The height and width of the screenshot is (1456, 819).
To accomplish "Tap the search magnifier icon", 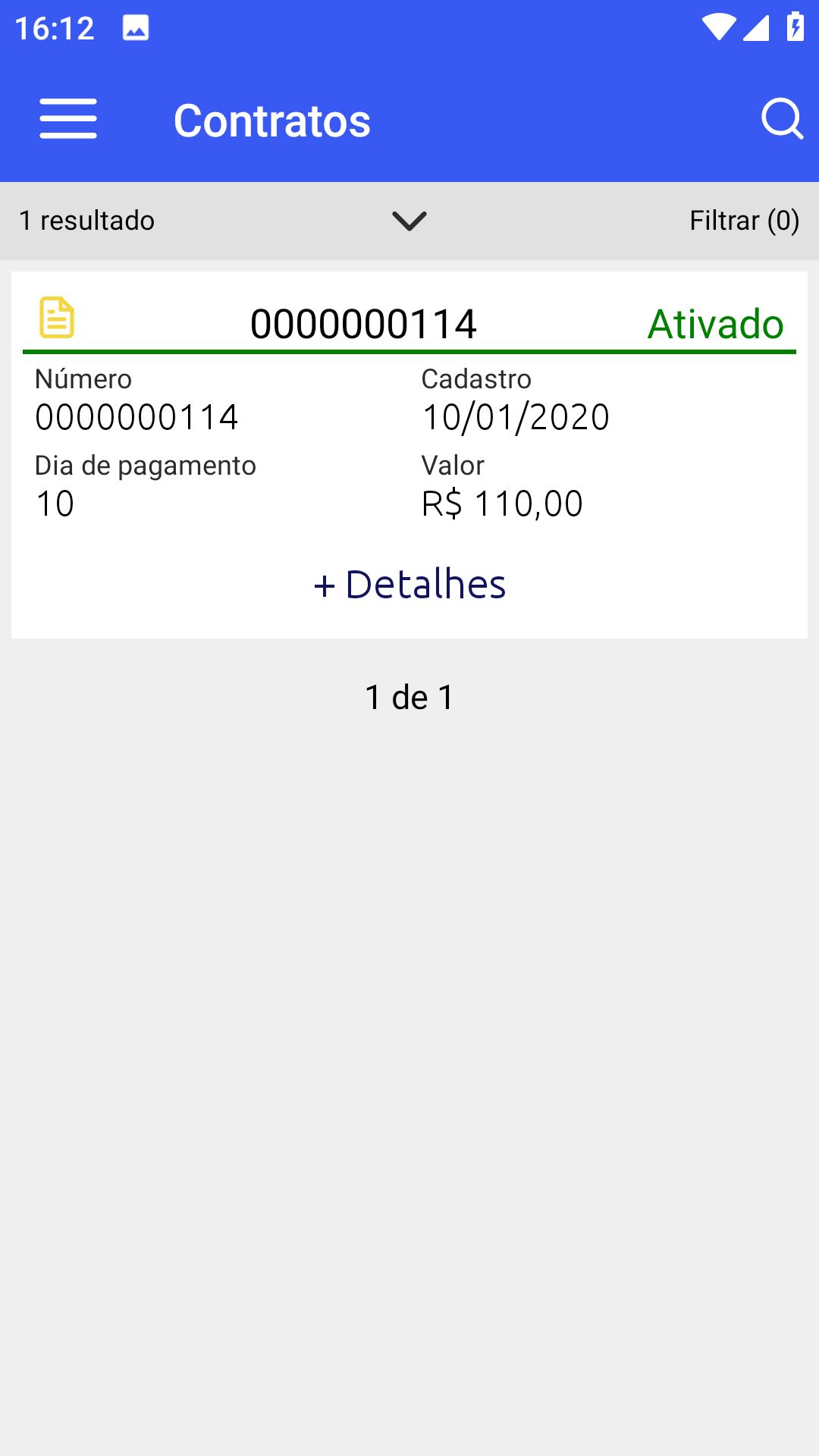I will (782, 119).
